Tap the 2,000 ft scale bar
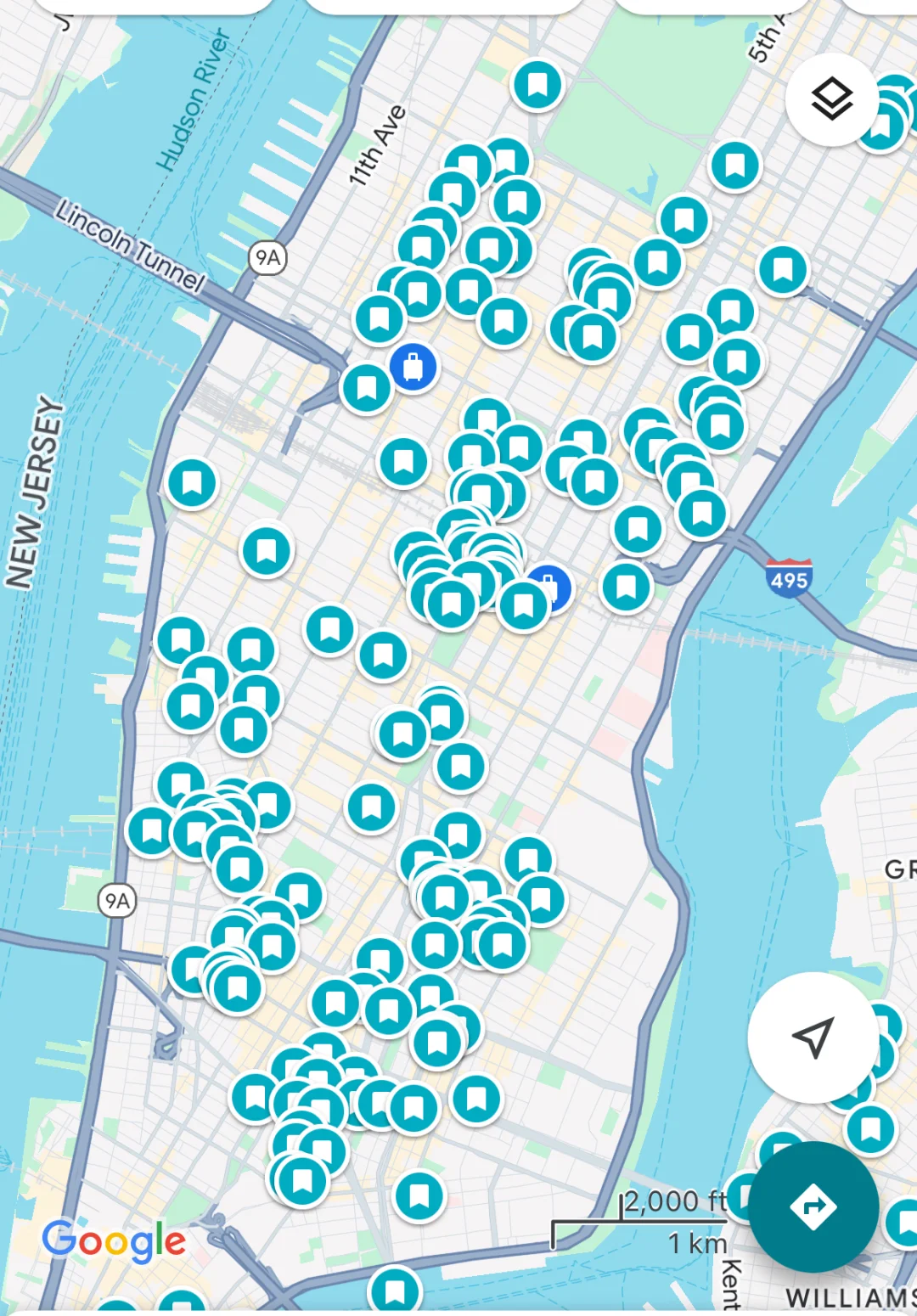 coord(675,1204)
